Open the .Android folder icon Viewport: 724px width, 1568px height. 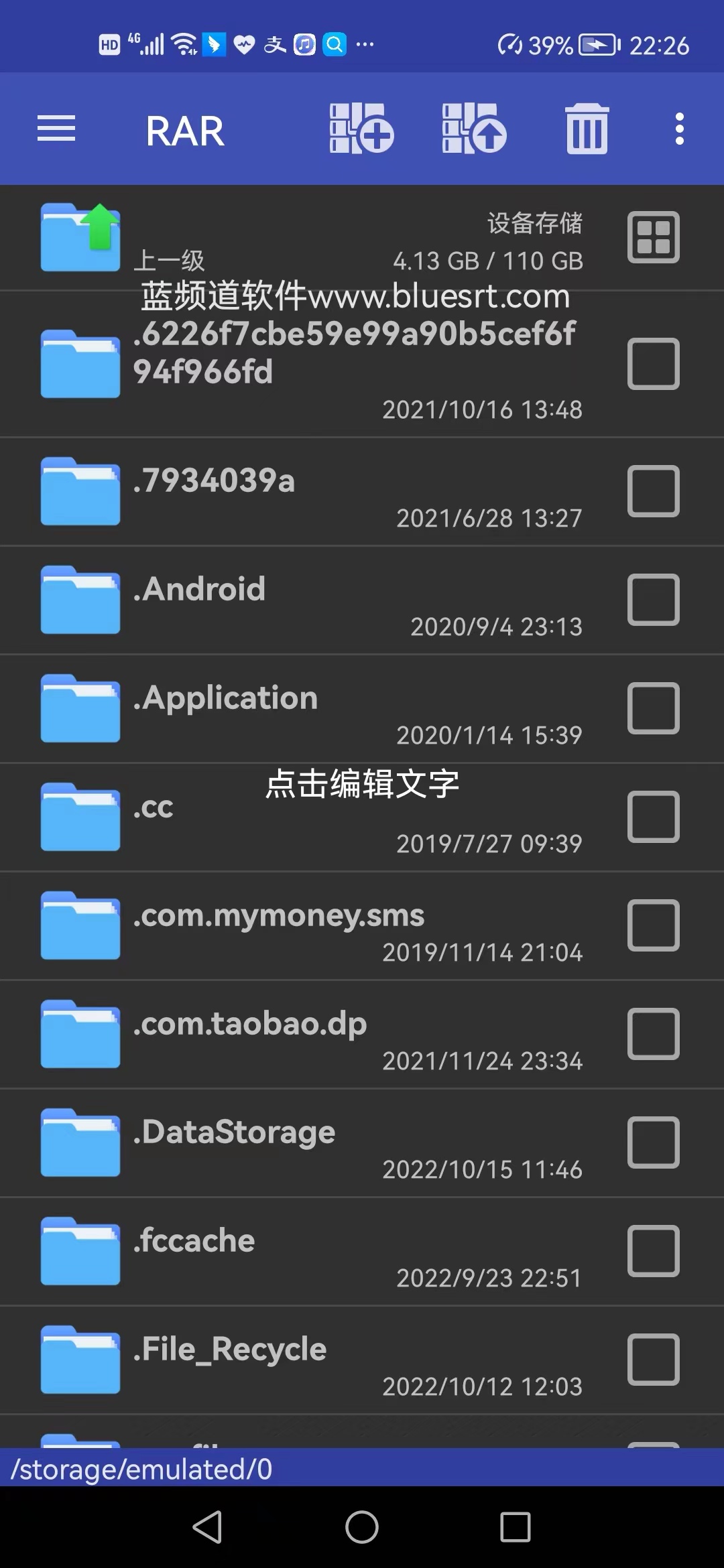point(79,600)
